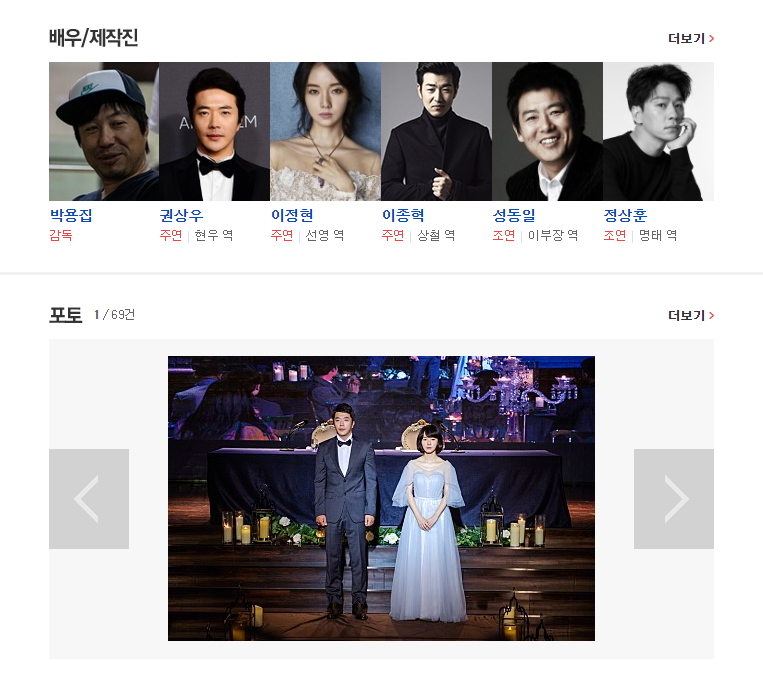Open 더보기 for 포토 section
Image resolution: width=763 pixels, height=684 pixels.
[691, 316]
